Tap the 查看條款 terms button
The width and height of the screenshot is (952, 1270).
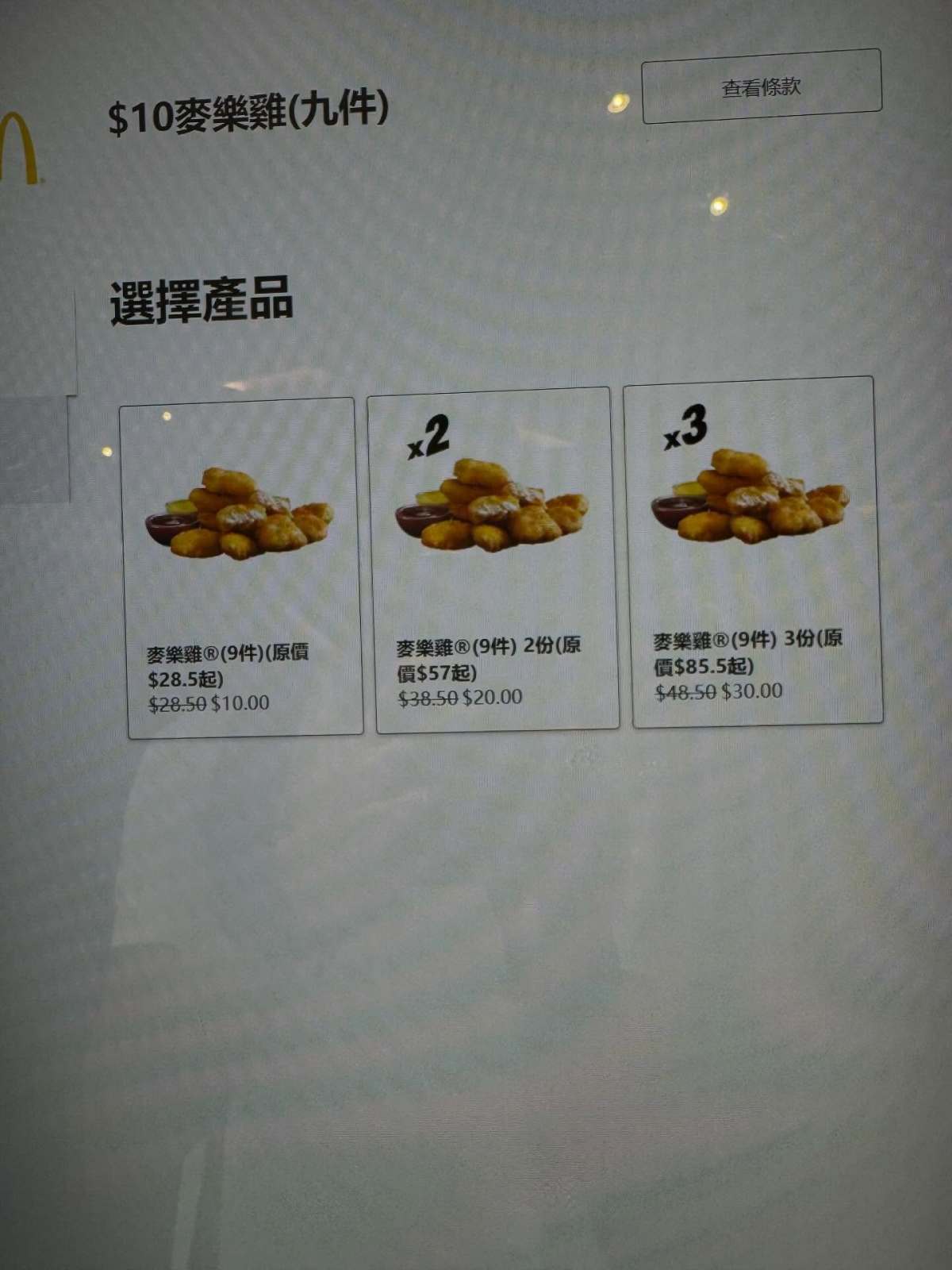point(761,87)
